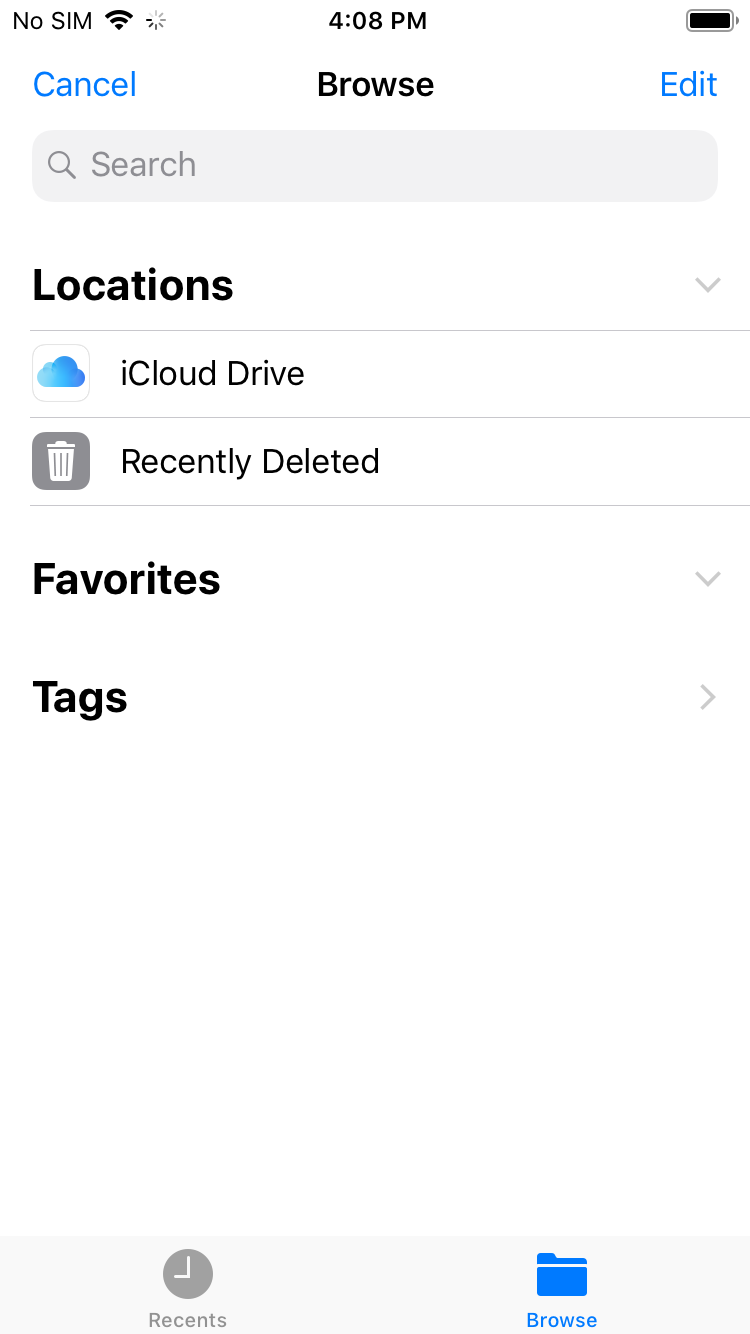Tap the Cancel button
This screenshot has width=750, height=1334.
point(84,84)
